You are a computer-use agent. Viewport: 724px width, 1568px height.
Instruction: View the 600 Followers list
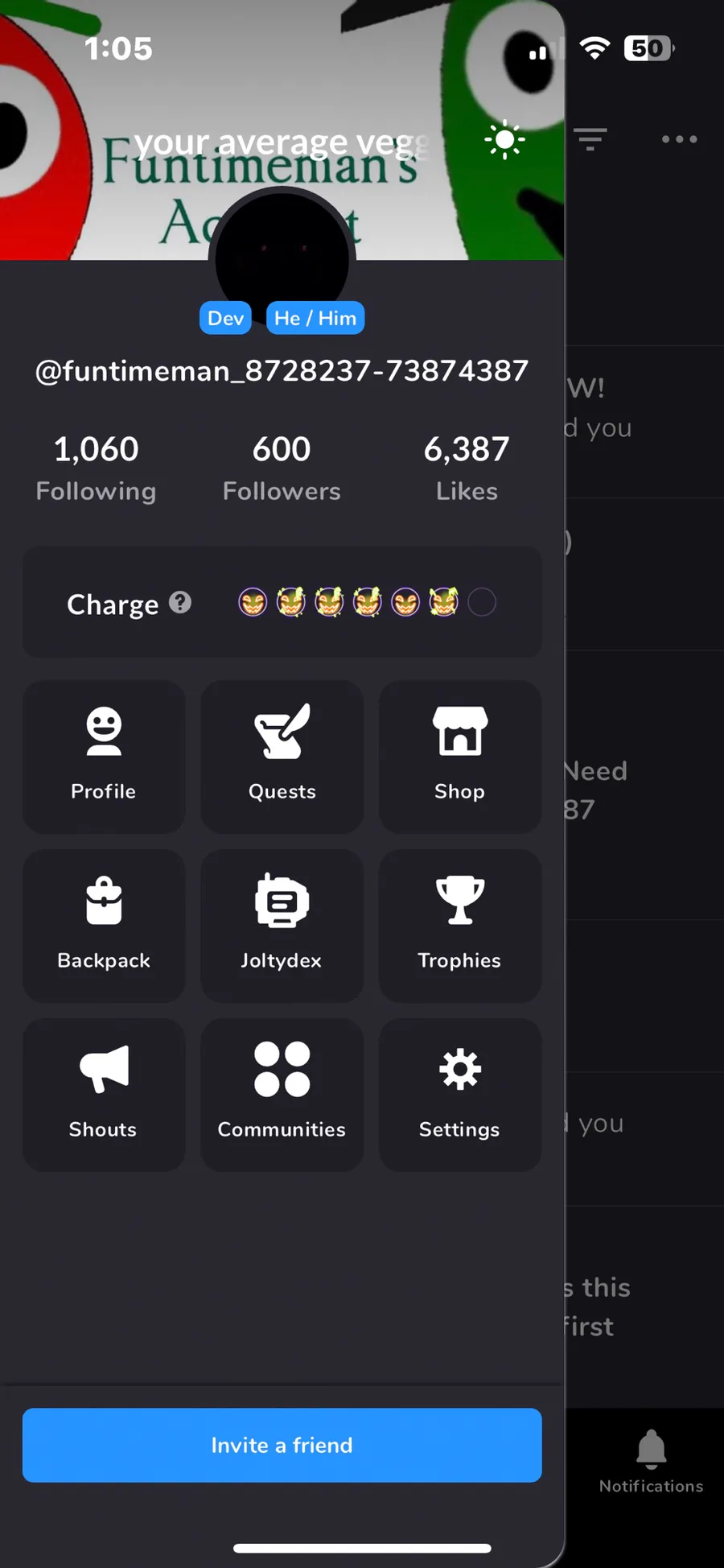pyautogui.click(x=282, y=468)
